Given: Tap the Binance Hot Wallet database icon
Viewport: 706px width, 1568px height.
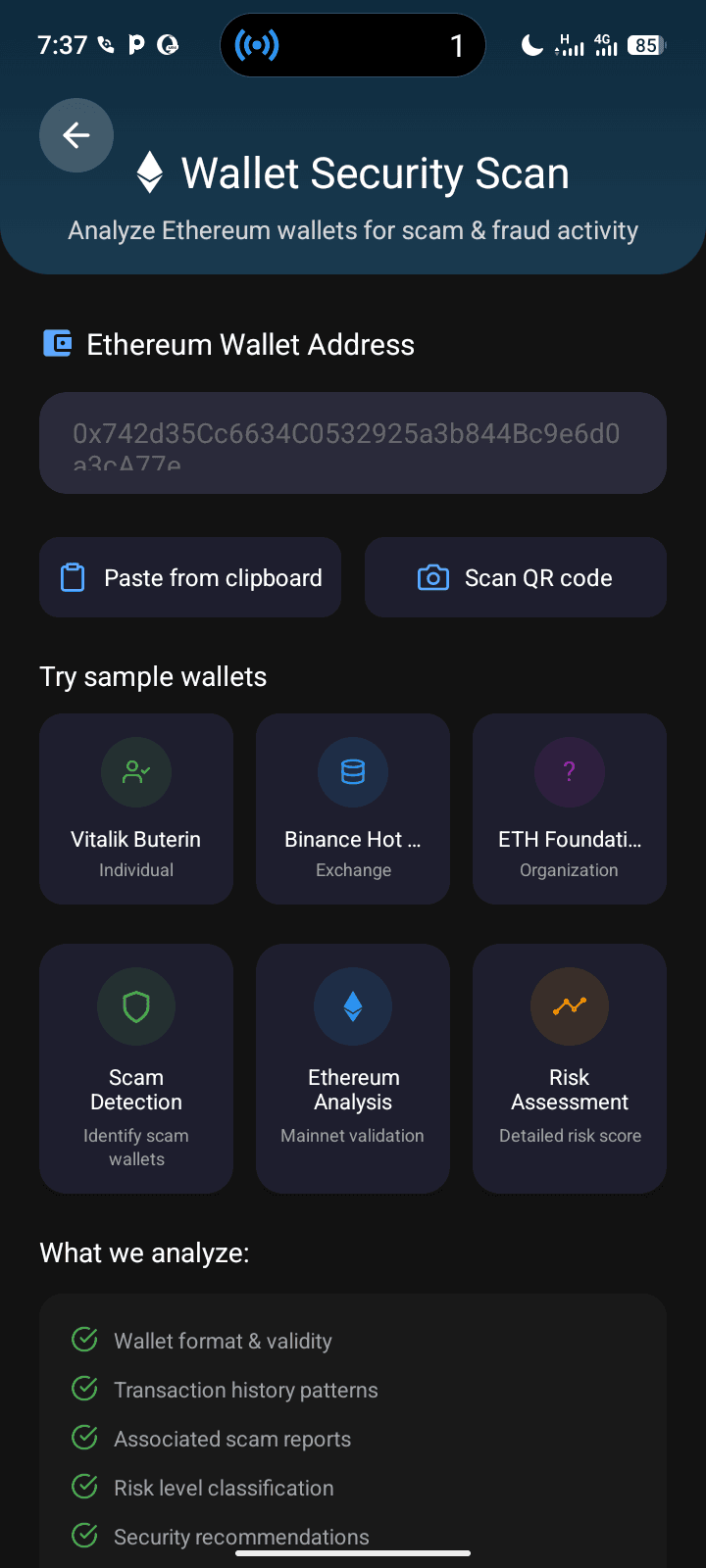Looking at the screenshot, I should pyautogui.click(x=352, y=771).
